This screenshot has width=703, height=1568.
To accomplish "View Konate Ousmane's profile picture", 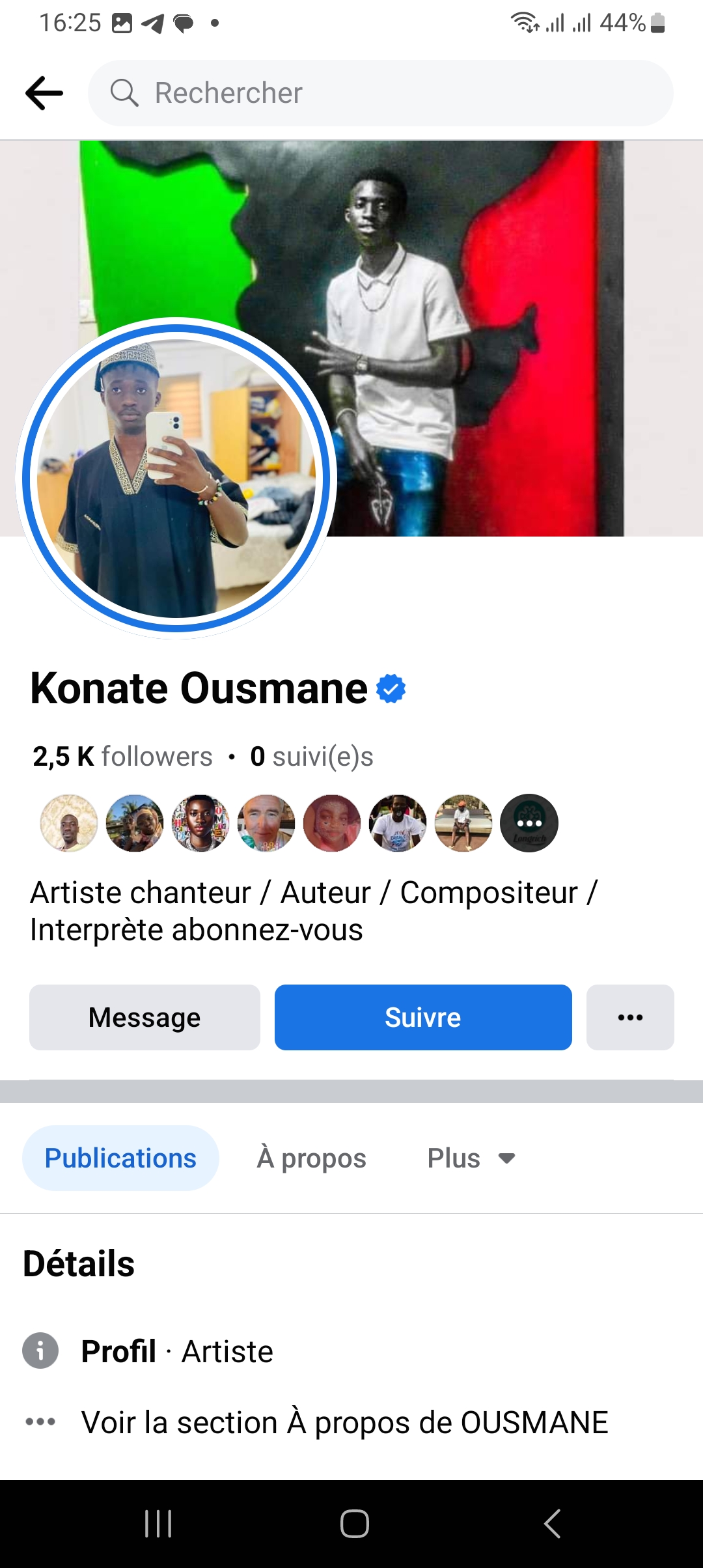I will pyautogui.click(x=176, y=478).
